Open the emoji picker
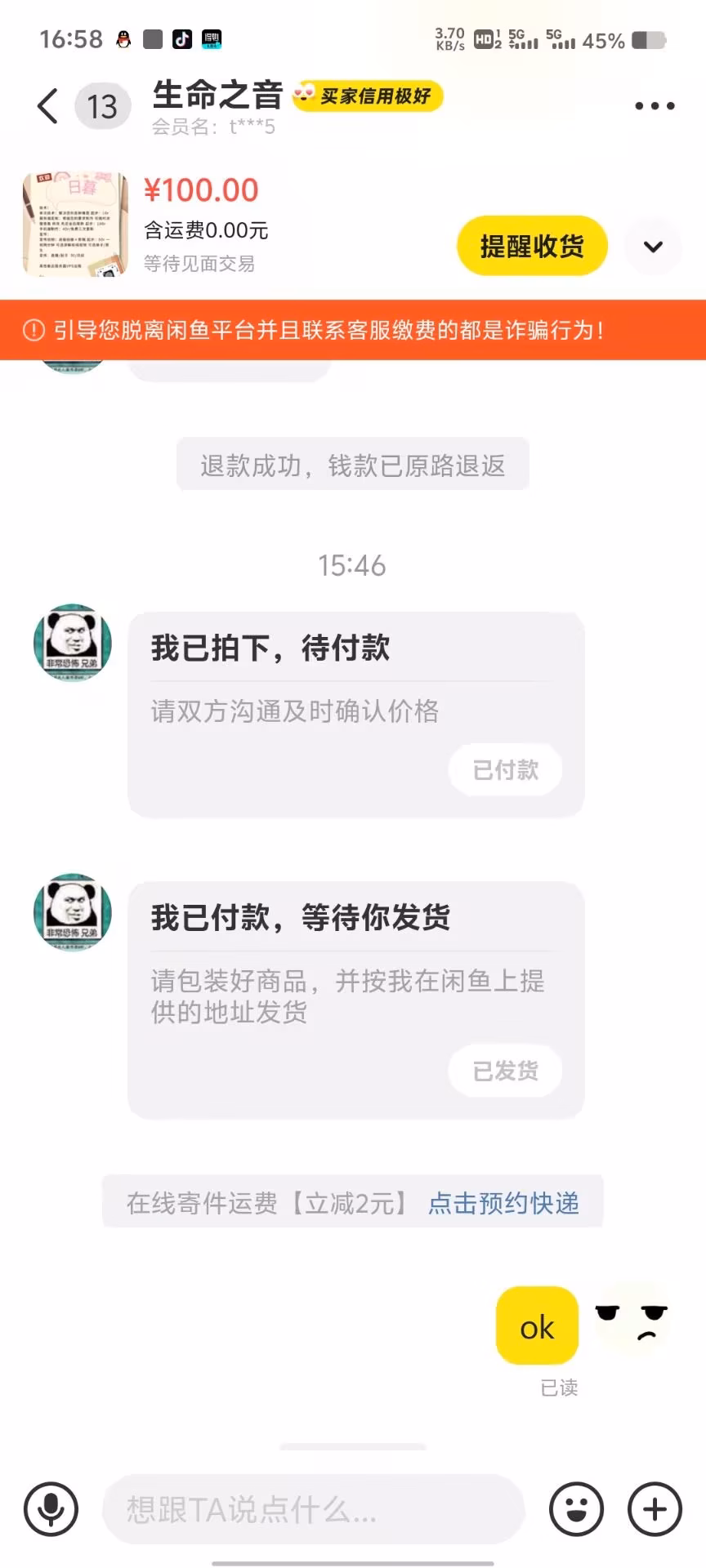 point(576,1509)
